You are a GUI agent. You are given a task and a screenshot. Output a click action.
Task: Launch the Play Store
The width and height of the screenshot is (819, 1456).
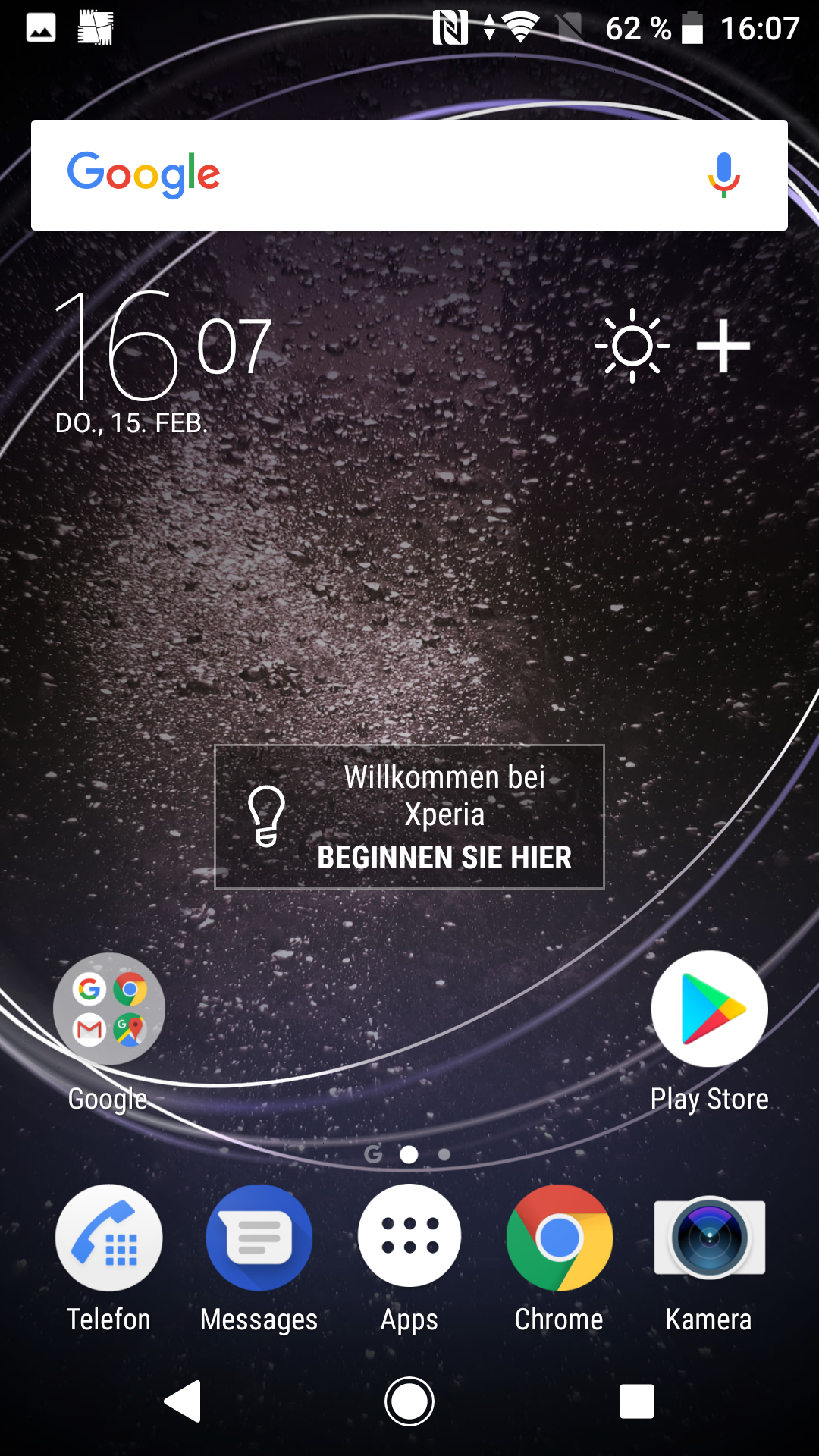coord(710,1009)
